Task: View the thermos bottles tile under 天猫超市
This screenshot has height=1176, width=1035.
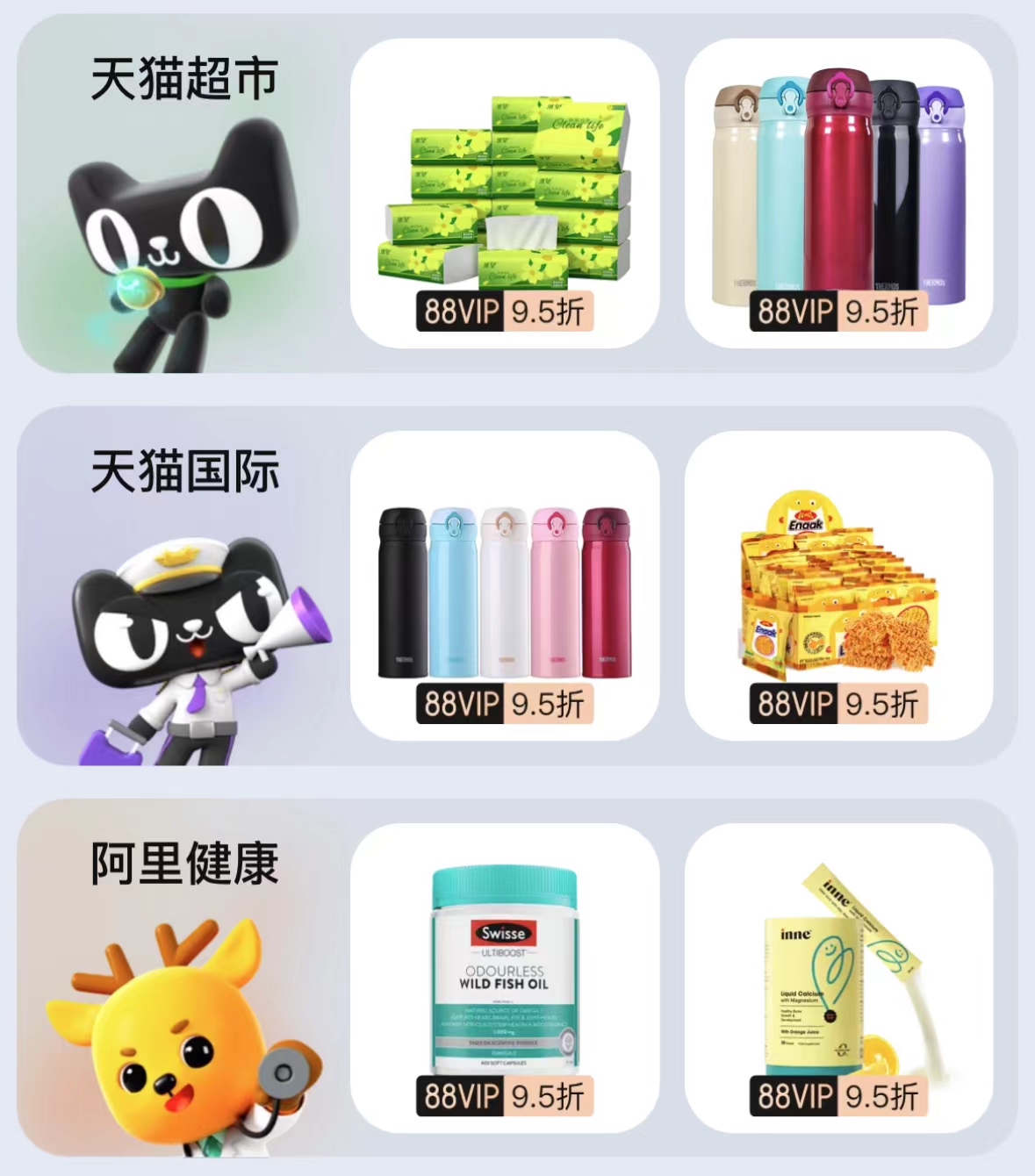Action: 838,193
